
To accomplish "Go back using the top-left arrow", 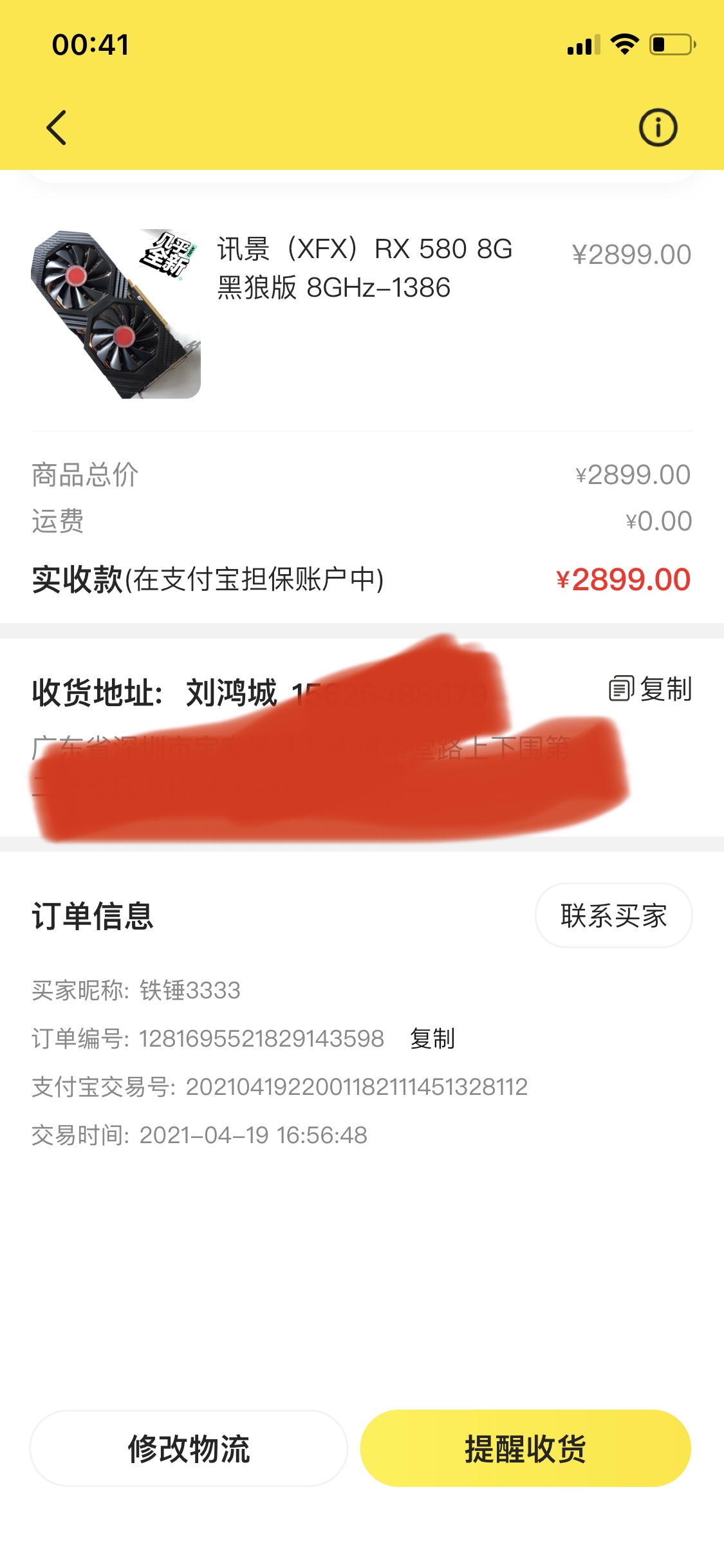I will click(57, 127).
